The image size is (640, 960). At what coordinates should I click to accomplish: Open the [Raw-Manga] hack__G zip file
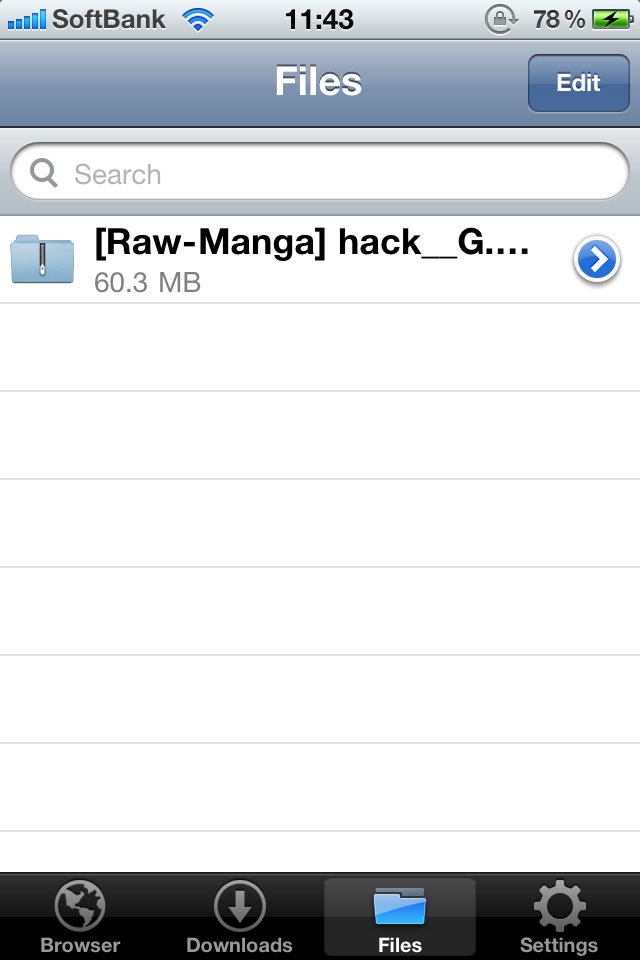(x=300, y=258)
